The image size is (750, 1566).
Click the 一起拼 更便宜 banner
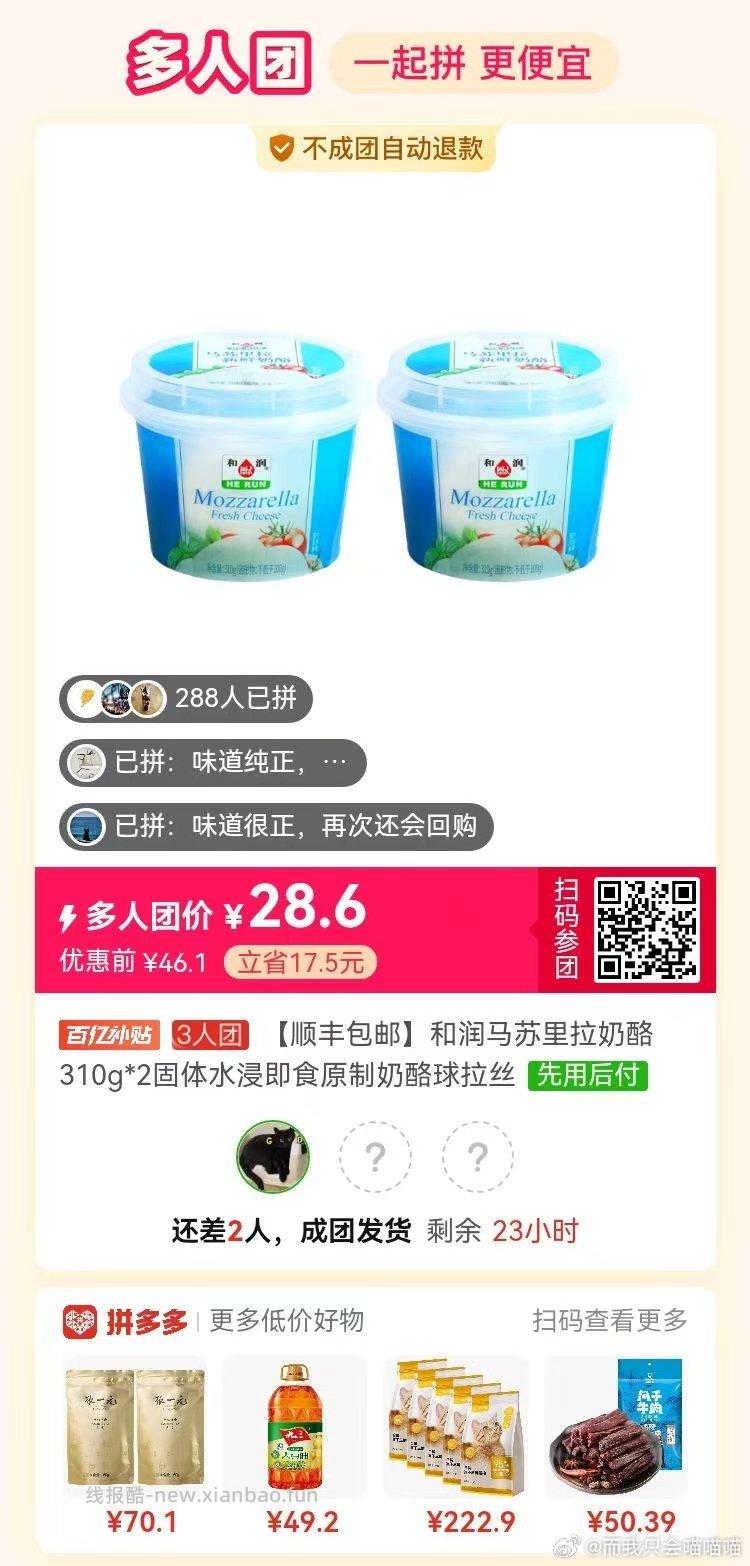pyautogui.click(x=472, y=61)
